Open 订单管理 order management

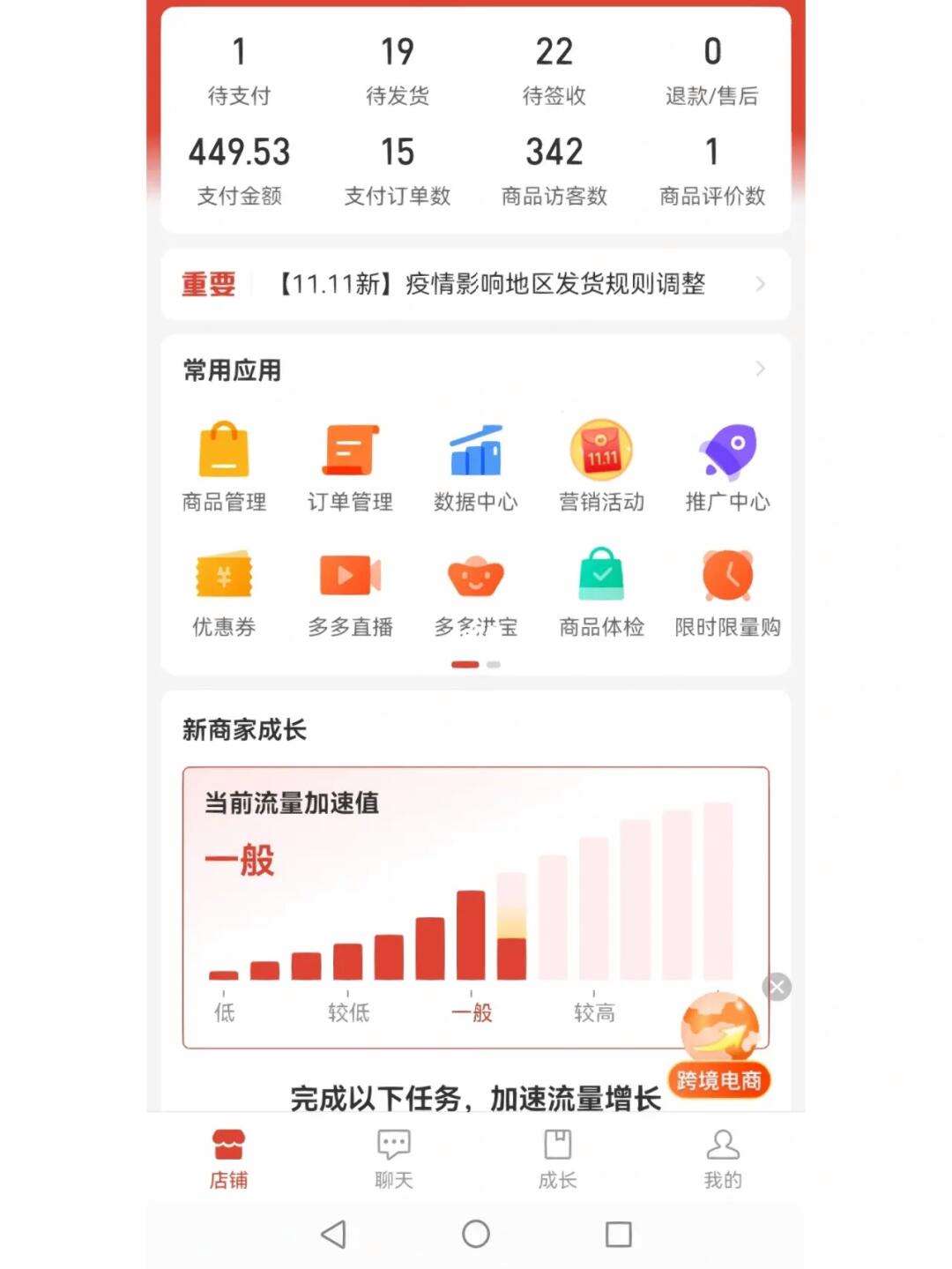click(350, 467)
